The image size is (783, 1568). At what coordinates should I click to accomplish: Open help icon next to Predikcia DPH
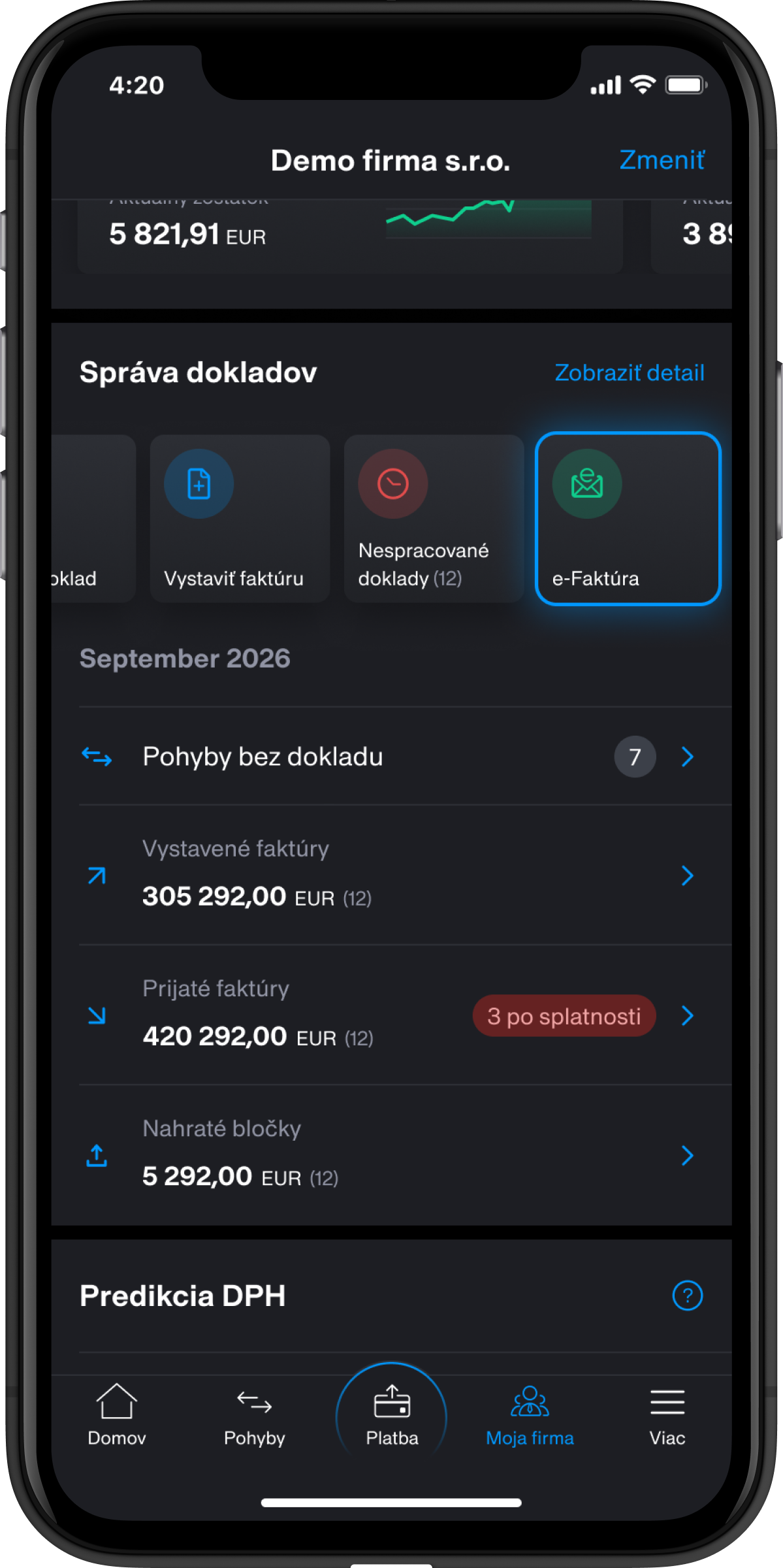(x=687, y=1295)
